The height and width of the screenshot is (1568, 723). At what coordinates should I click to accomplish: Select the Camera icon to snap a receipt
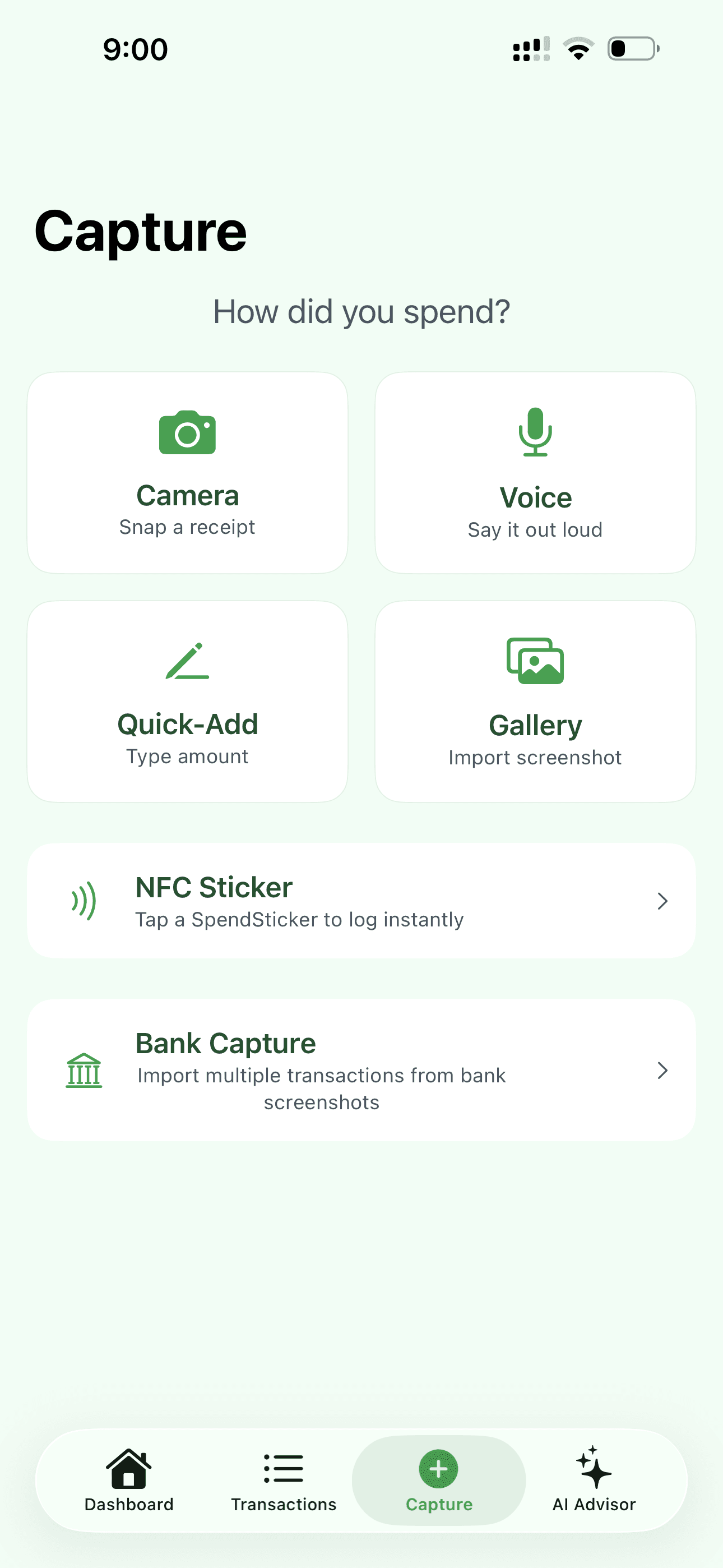[x=187, y=433]
